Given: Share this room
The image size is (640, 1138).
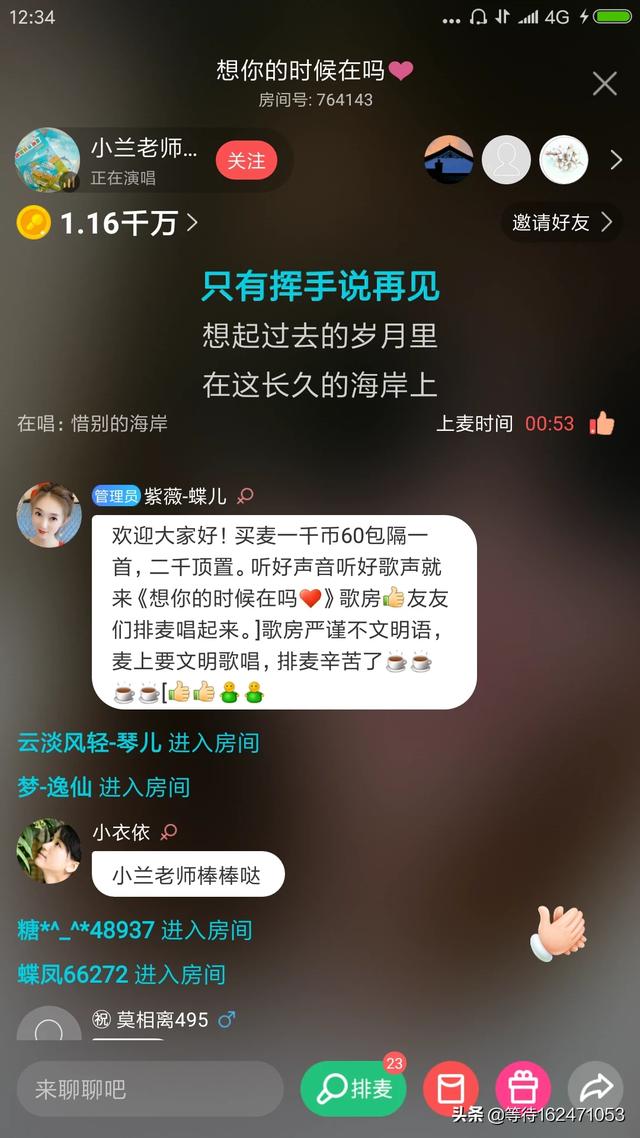Looking at the screenshot, I should [595, 1089].
